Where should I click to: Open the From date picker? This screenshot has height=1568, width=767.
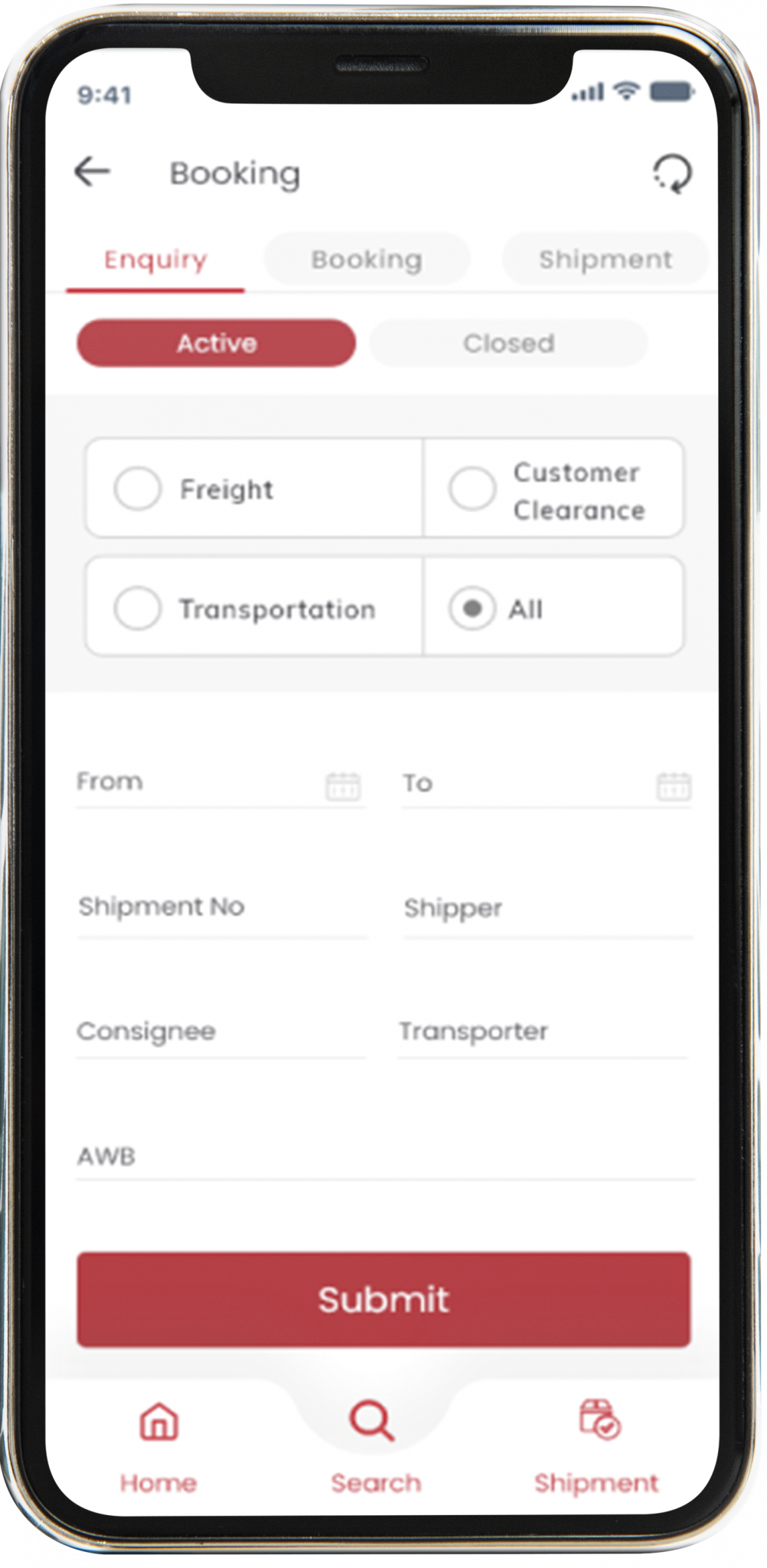coord(343,786)
